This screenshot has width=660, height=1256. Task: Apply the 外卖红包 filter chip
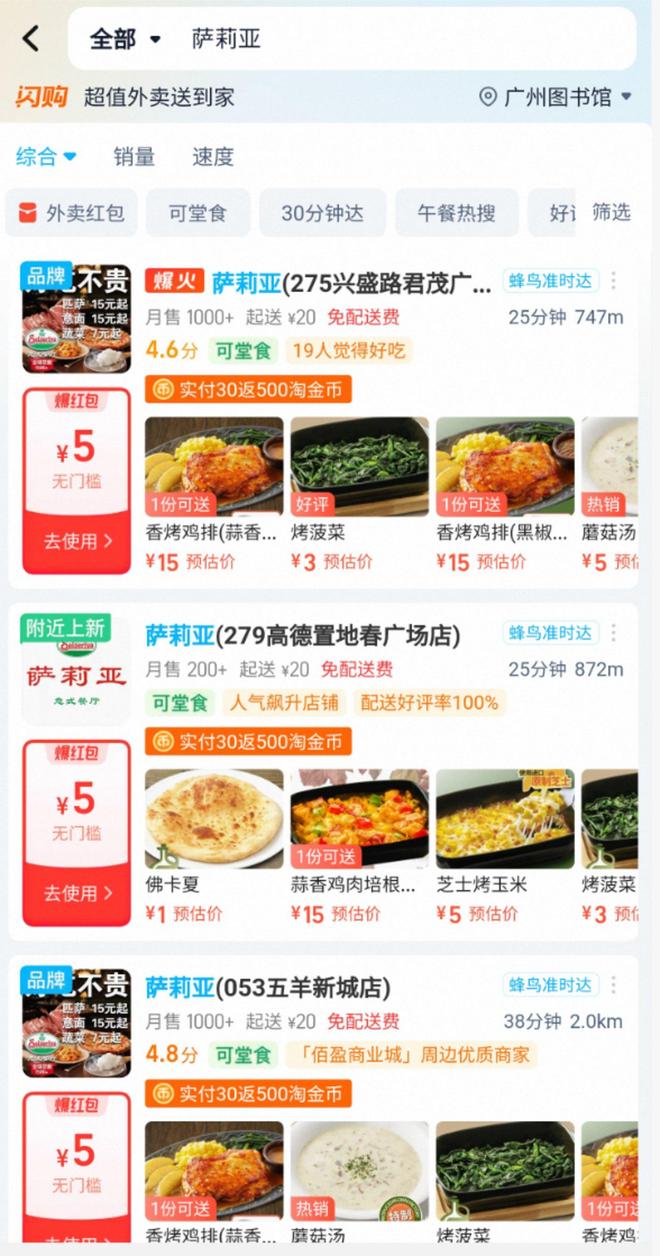(x=71, y=212)
